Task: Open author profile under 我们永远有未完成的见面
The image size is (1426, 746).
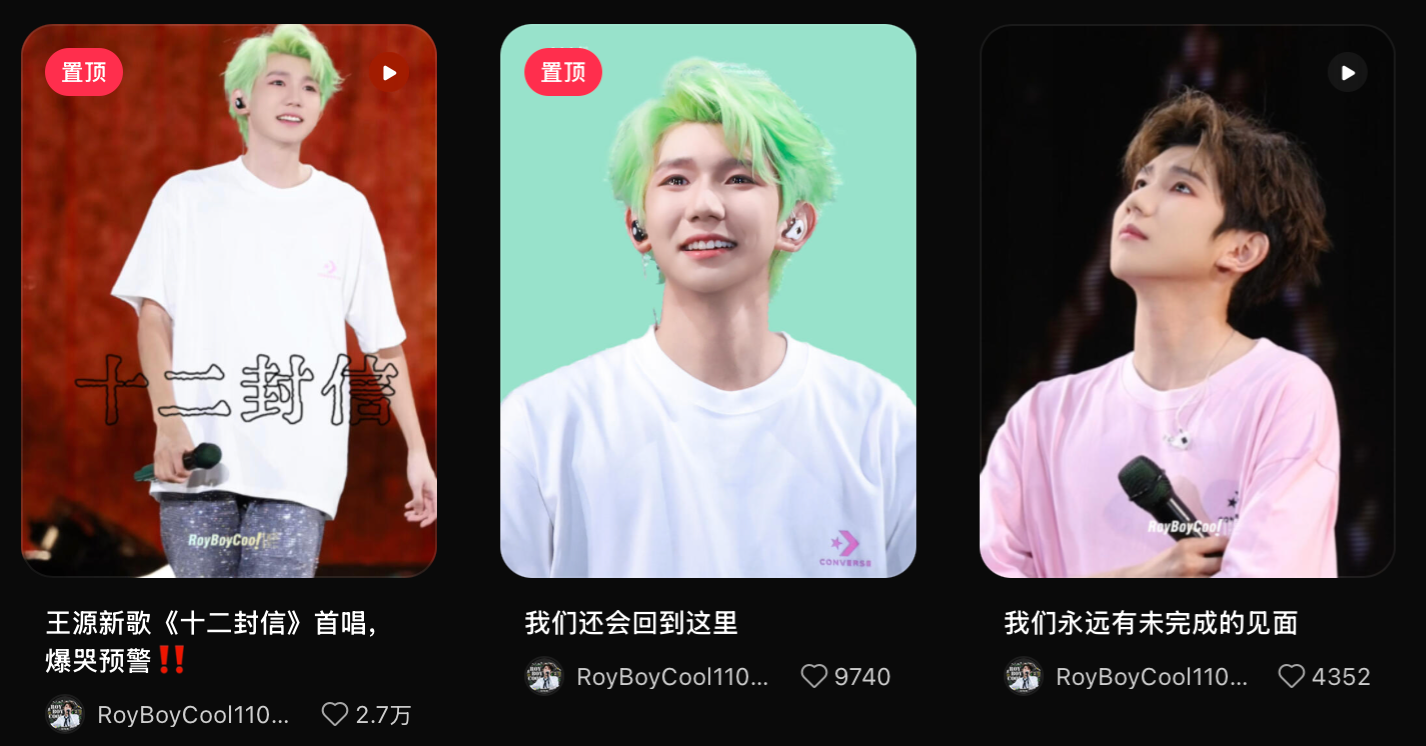Action: (x=1129, y=677)
